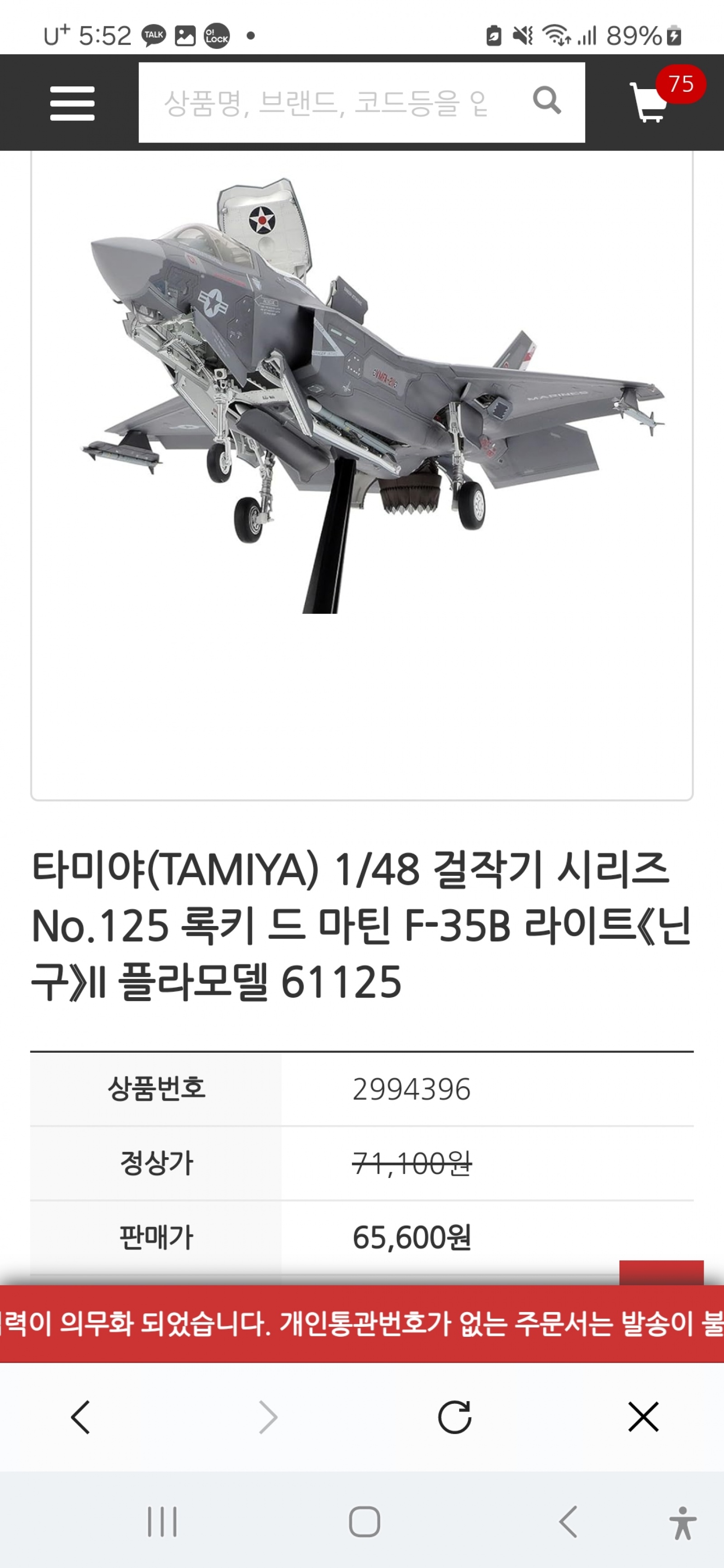Open the shopping cart
The image size is (724, 1568).
650,102
